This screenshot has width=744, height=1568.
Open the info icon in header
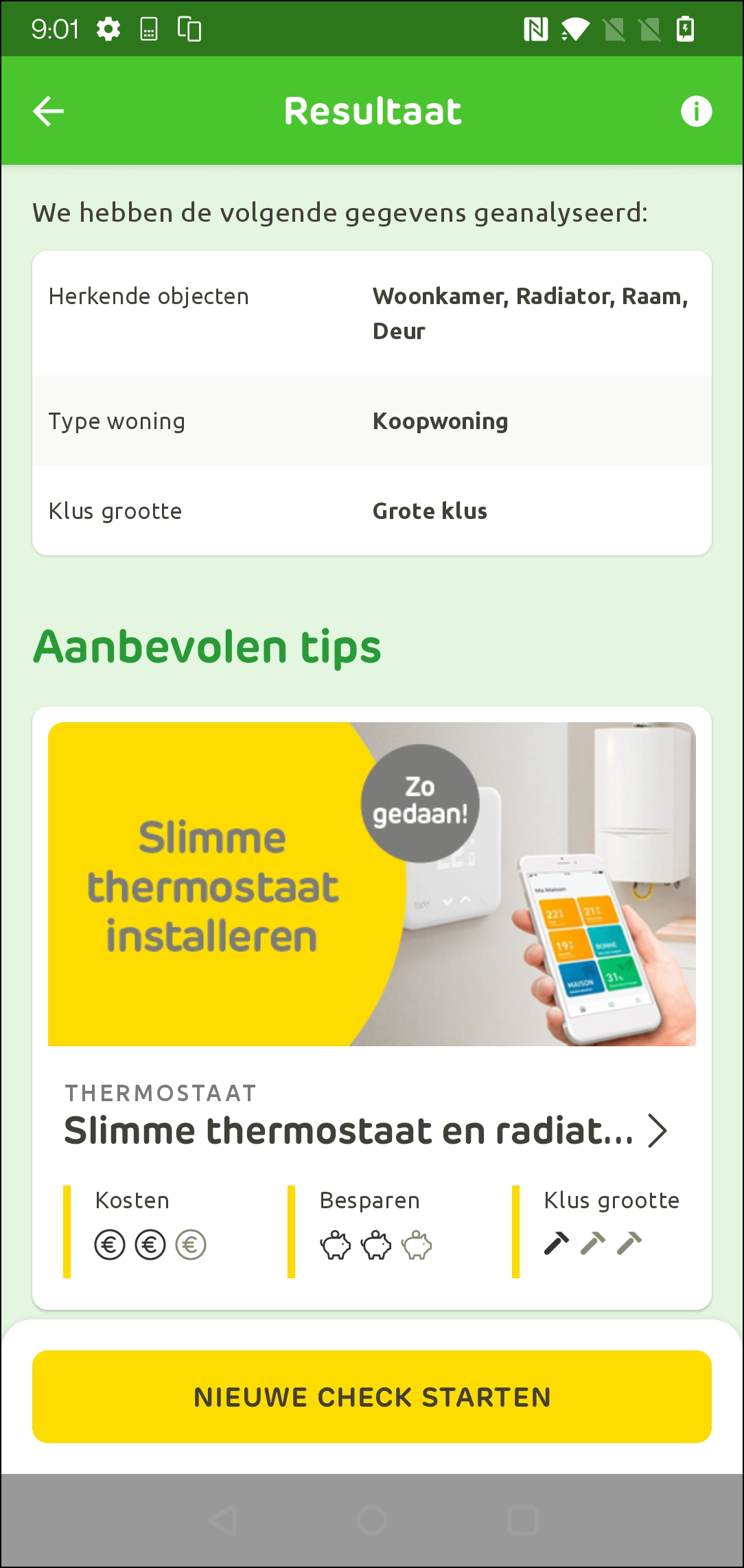pos(696,111)
